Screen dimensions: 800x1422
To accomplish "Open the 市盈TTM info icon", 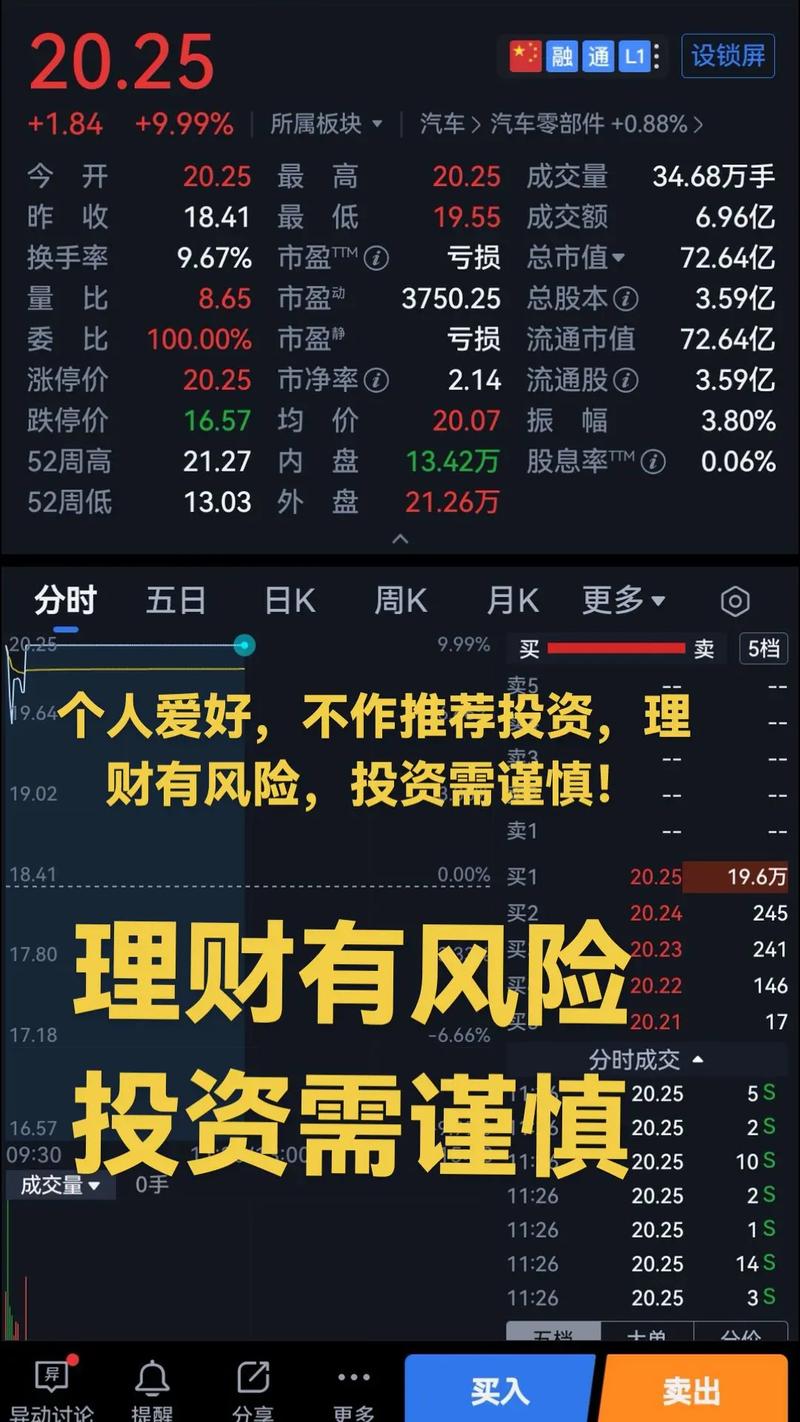I will point(375,258).
